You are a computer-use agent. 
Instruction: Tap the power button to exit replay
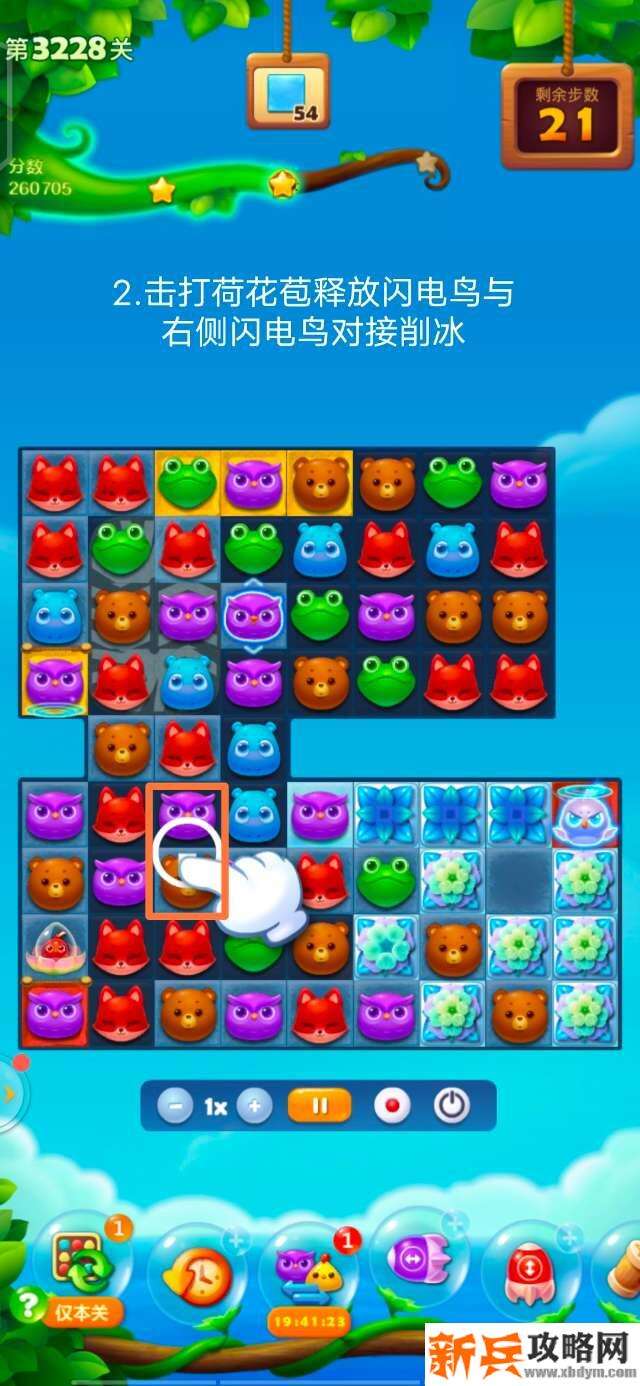pyautogui.click(x=451, y=1106)
